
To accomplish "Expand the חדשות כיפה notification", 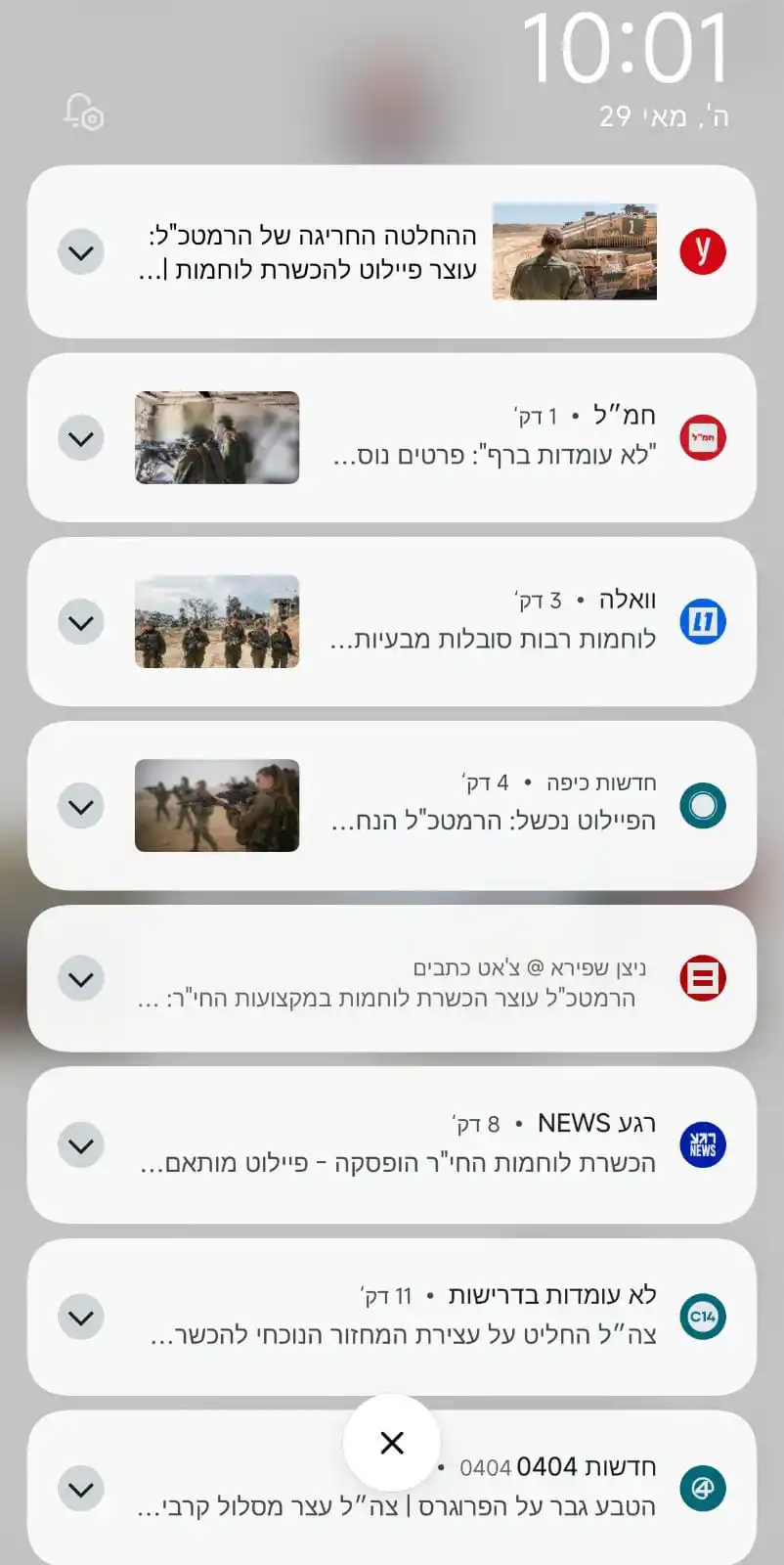I will [x=81, y=804].
